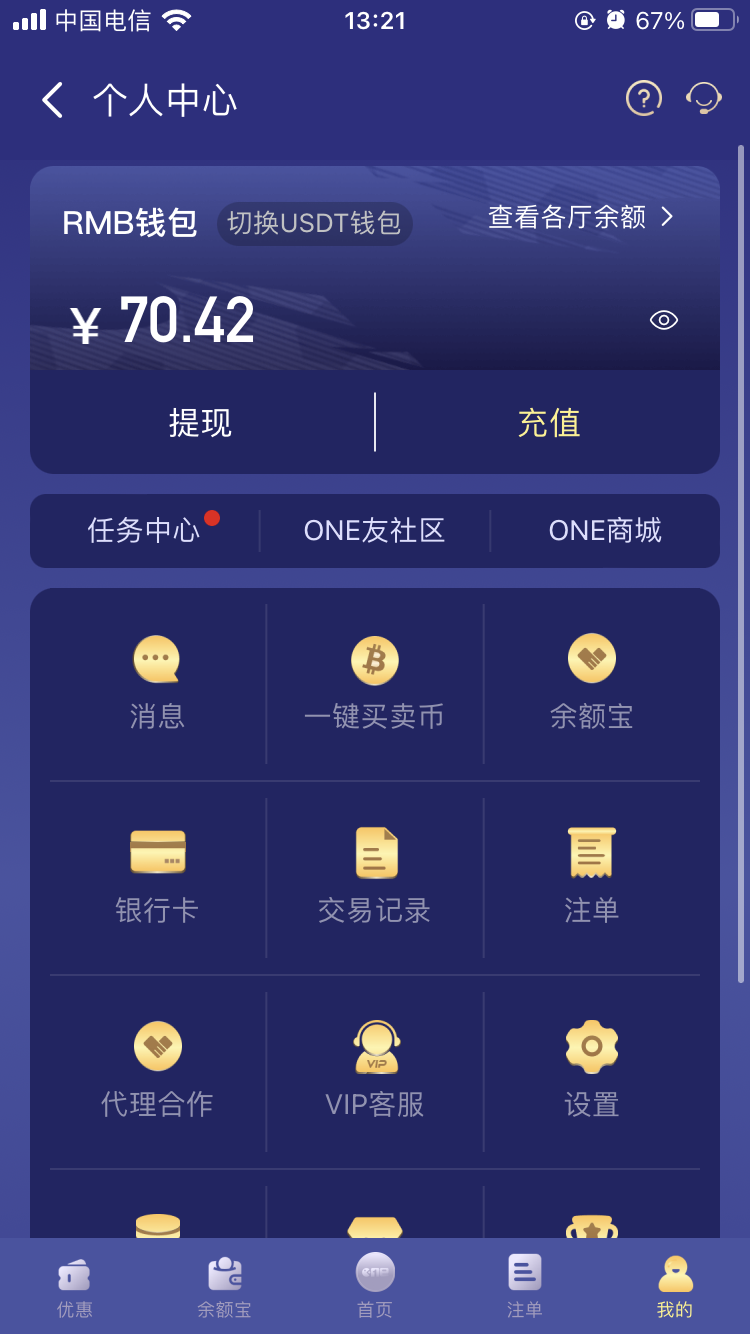The image size is (750, 1334).
Task: Open the chat support icon top right
Action: (x=704, y=99)
